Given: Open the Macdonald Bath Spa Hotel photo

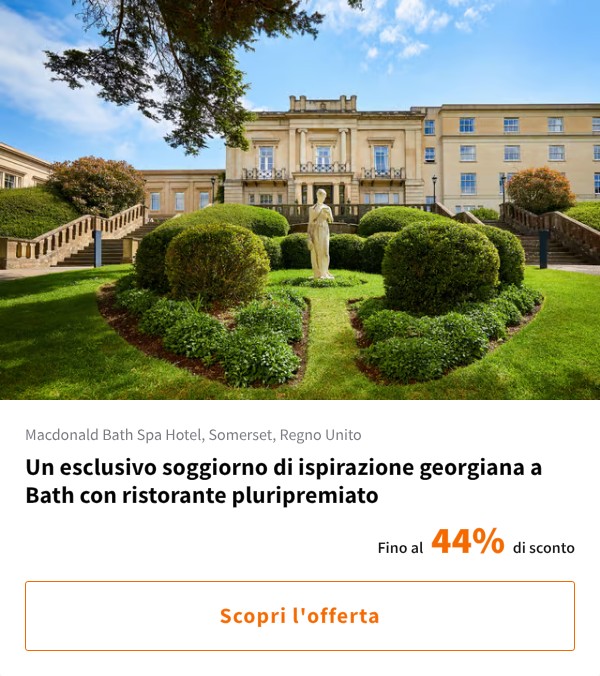Looking at the screenshot, I should tap(300, 200).
